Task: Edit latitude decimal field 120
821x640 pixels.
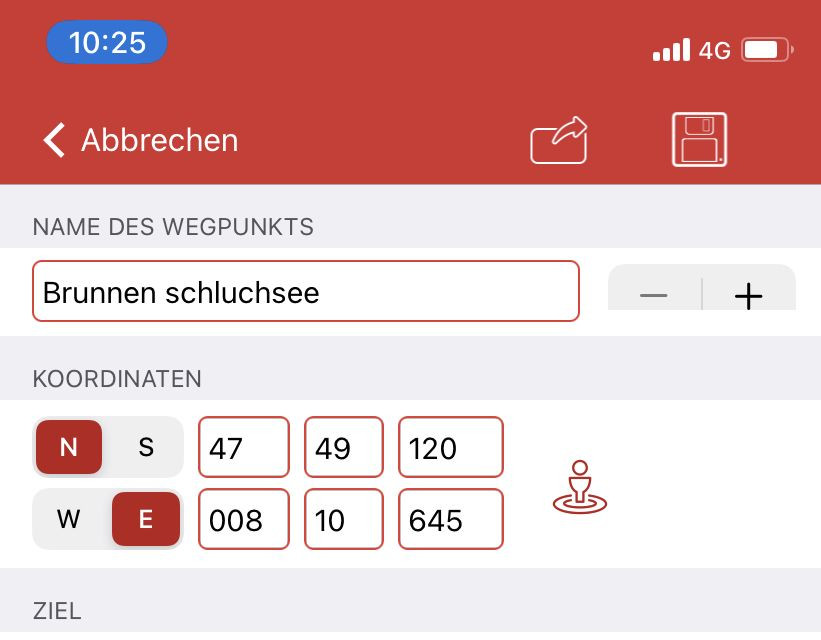Action: pyautogui.click(x=450, y=447)
